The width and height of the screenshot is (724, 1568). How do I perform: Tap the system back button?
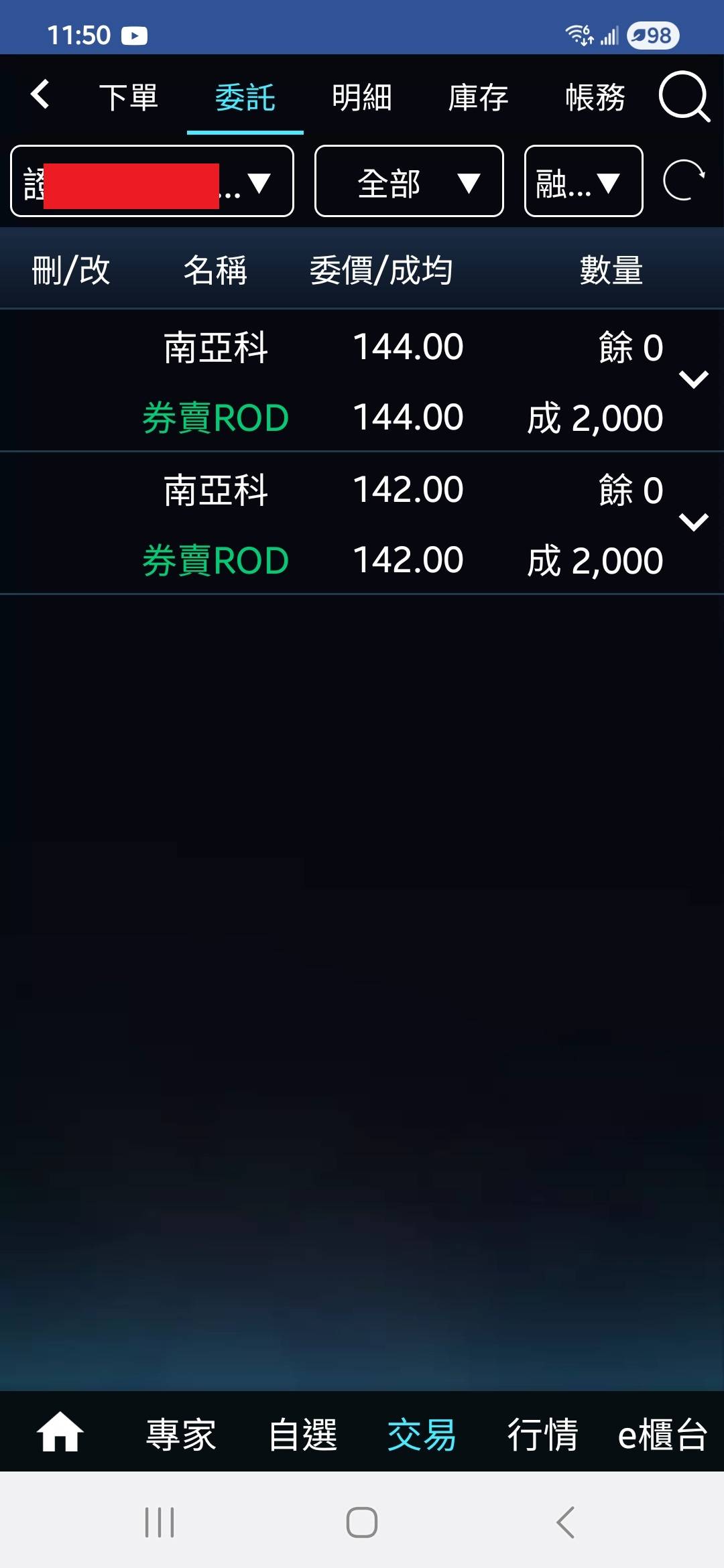[565, 1522]
